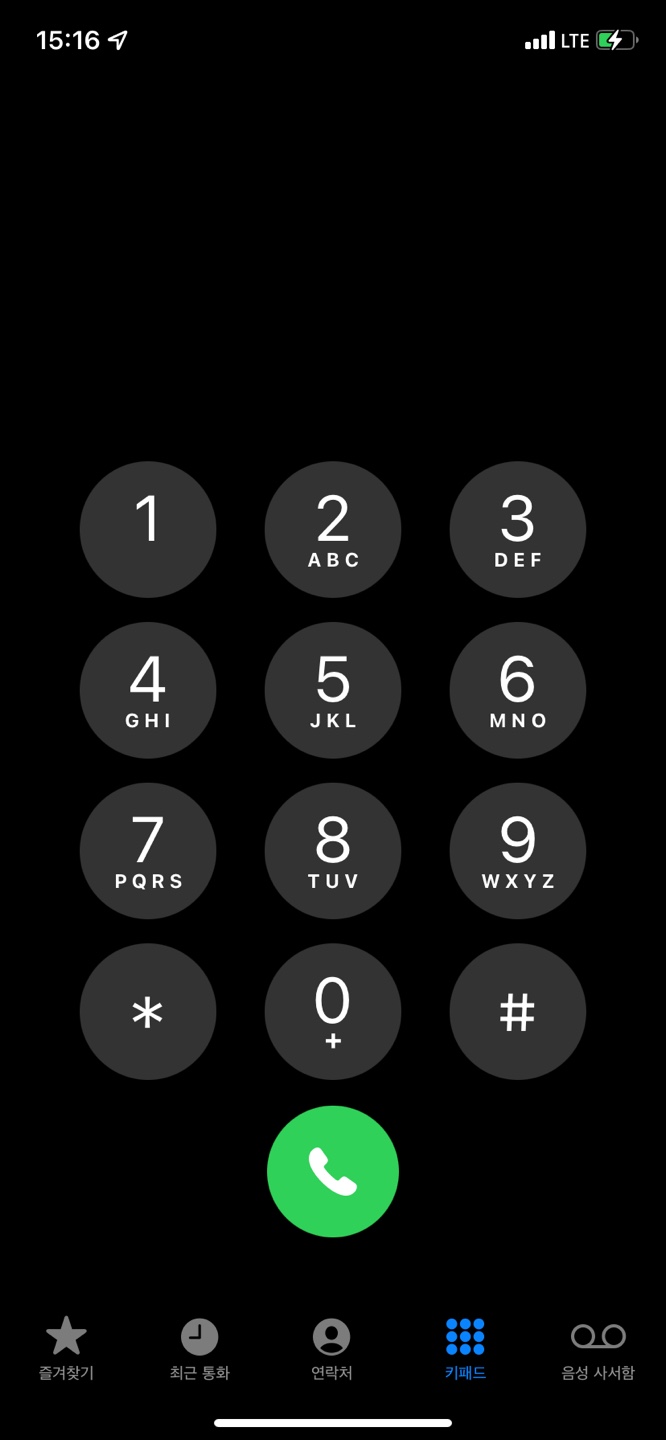Screen dimensions: 666x1440
Task: Open the 최근 통화 recents tab
Action: coord(199,1349)
